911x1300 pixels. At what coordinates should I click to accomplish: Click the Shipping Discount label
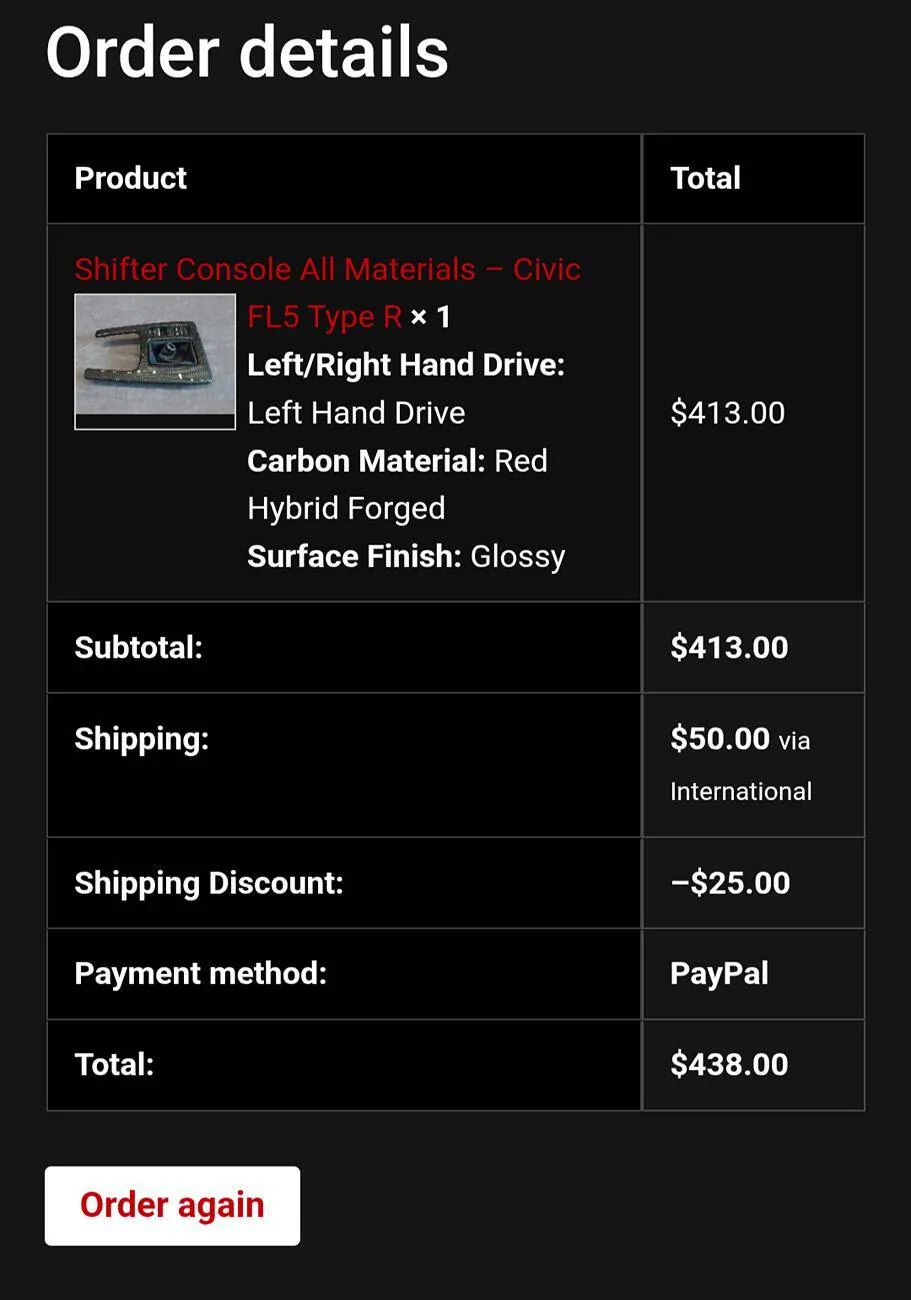pos(209,883)
